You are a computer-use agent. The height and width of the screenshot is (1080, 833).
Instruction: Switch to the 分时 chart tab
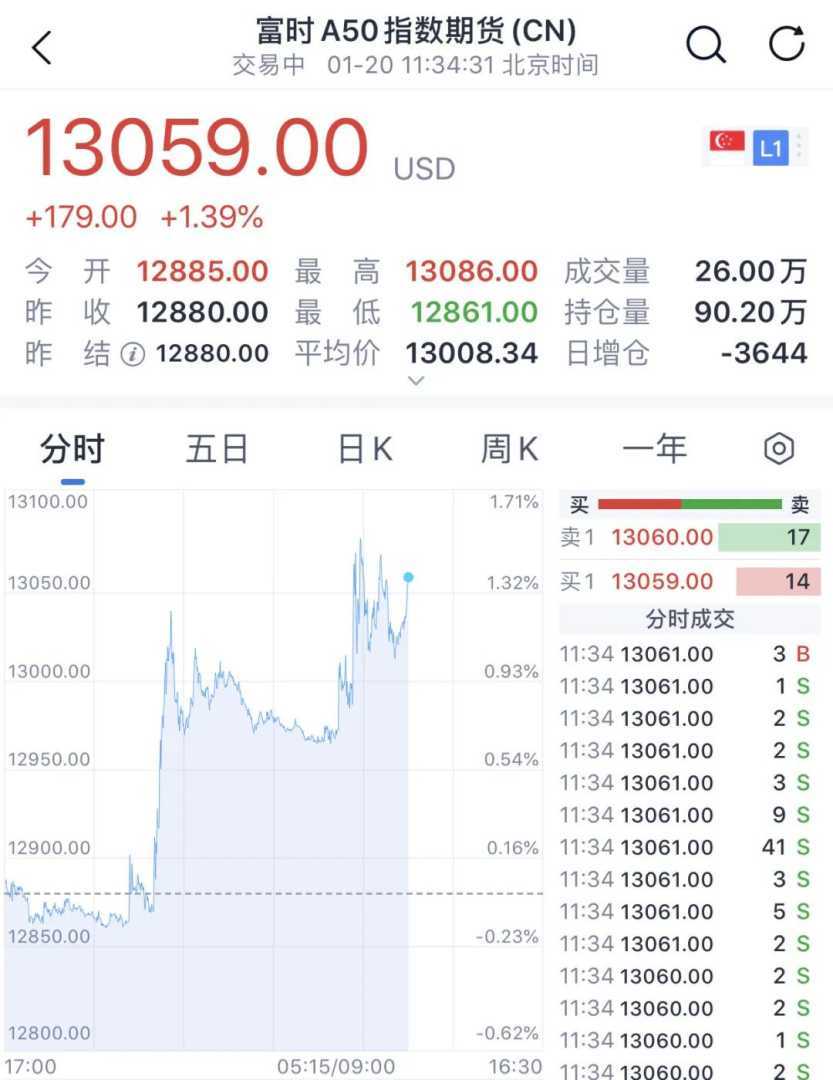[72, 449]
